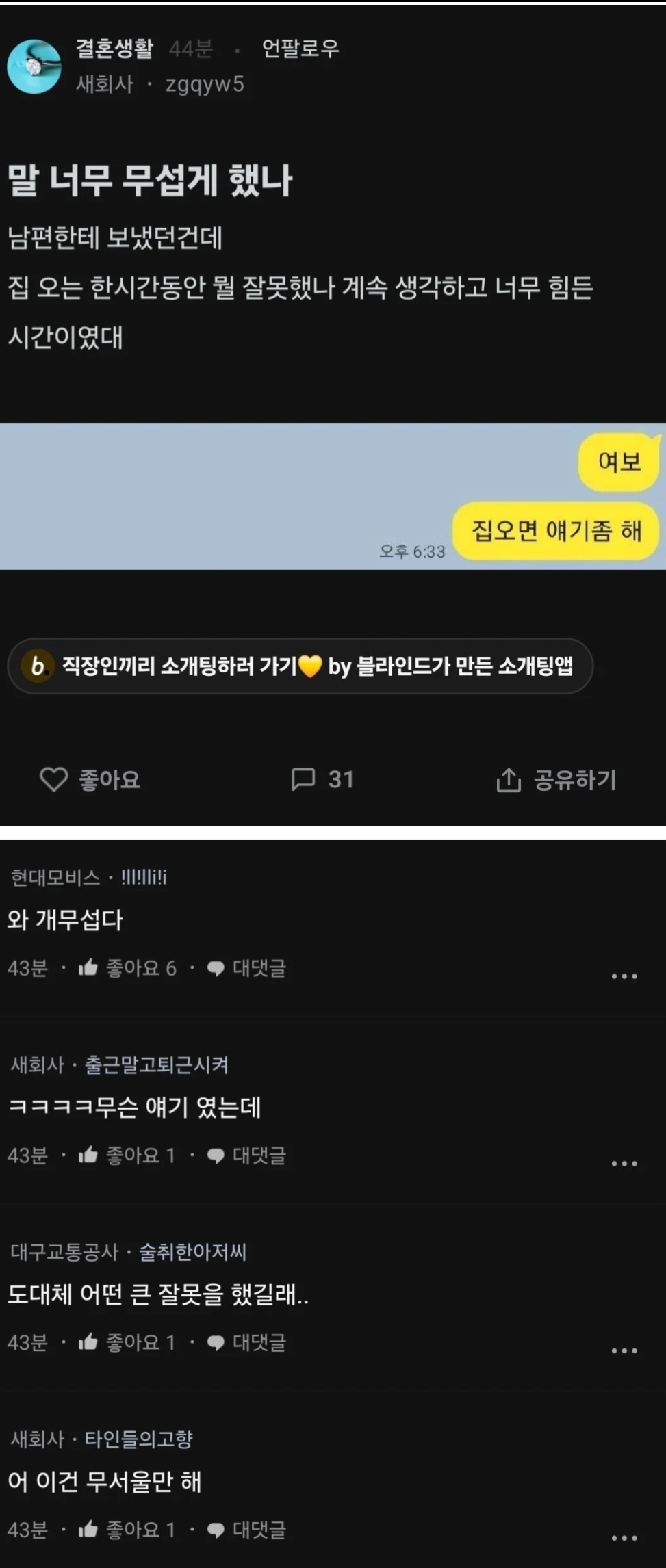Share the post via 공유하기
The height and width of the screenshot is (1568, 666).
point(556,779)
